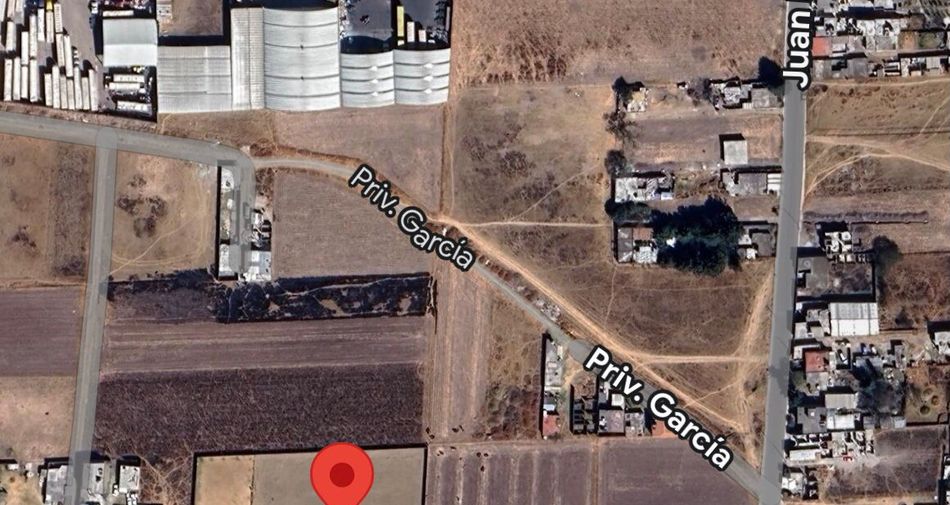The image size is (950, 505).
Task: Tap the red location pin marker
Action: [342, 474]
